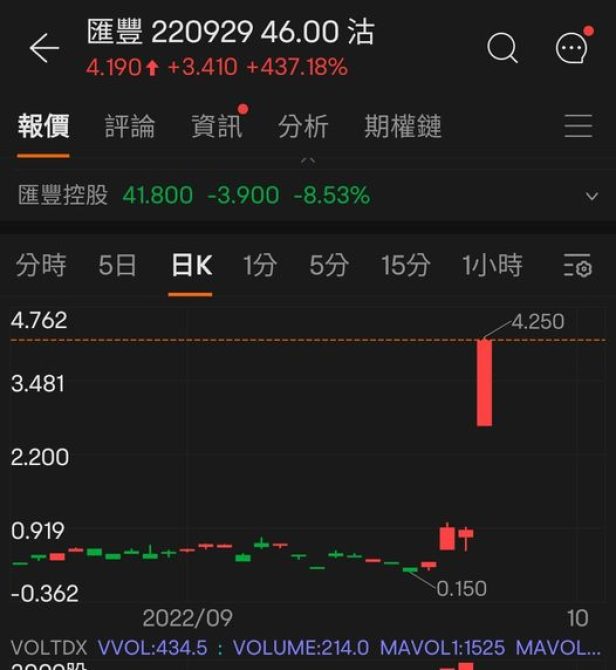Switch to the 評論 tab
Screen dimensions: 616x670
[130, 127]
